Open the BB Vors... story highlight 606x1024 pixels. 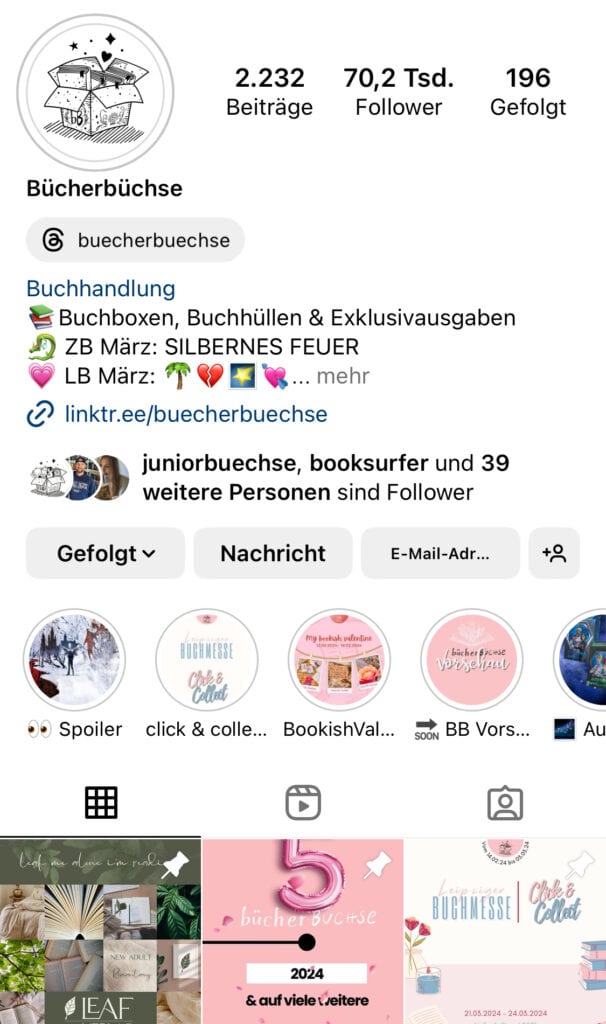[x=471, y=660]
